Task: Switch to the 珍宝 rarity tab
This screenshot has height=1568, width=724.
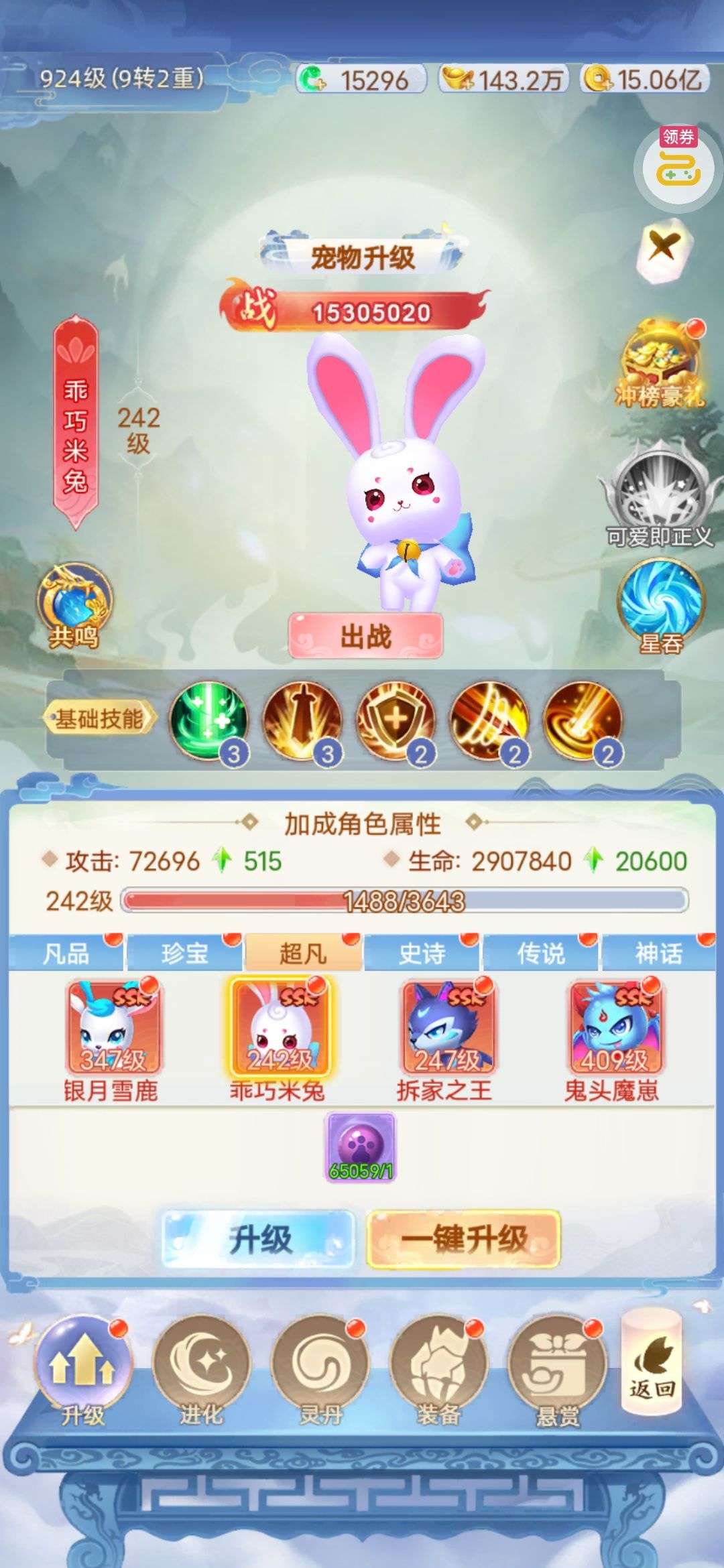Action: tap(184, 953)
